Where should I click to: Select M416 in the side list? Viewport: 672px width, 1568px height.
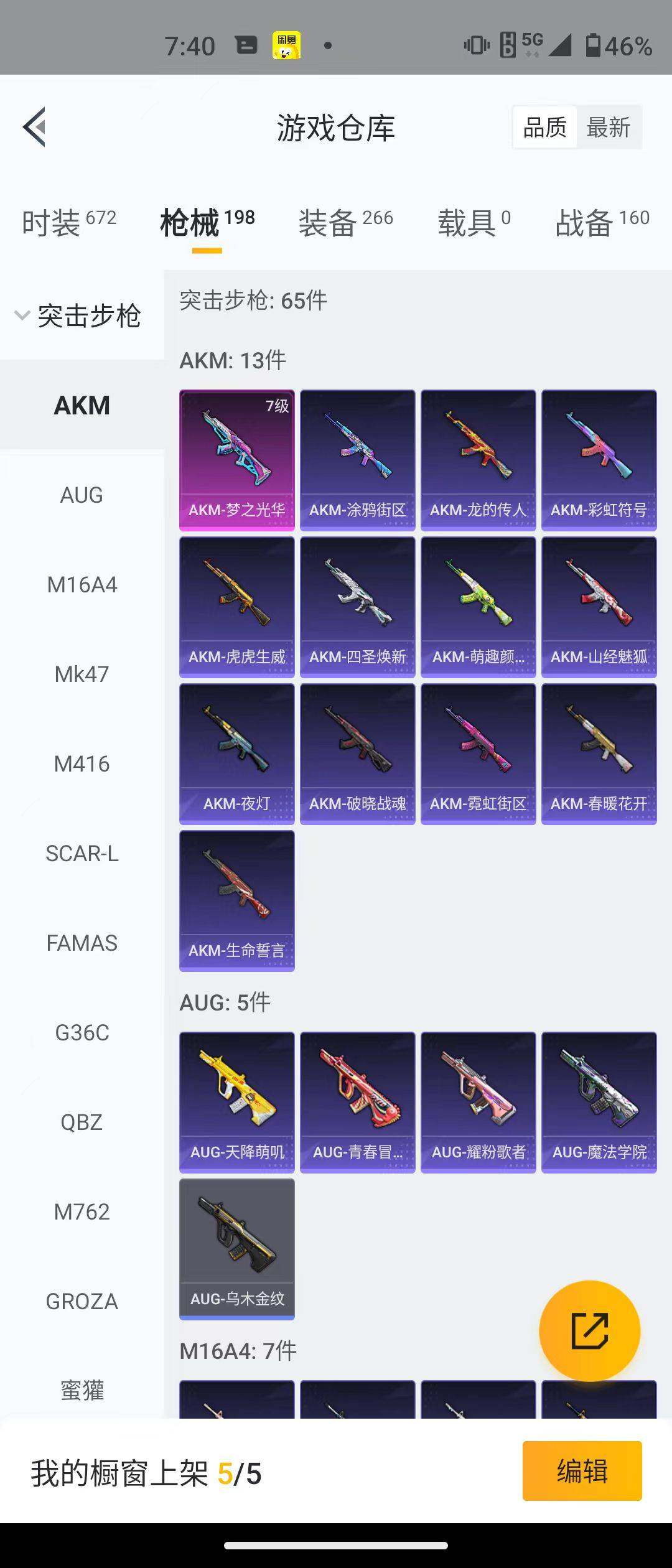pos(82,764)
